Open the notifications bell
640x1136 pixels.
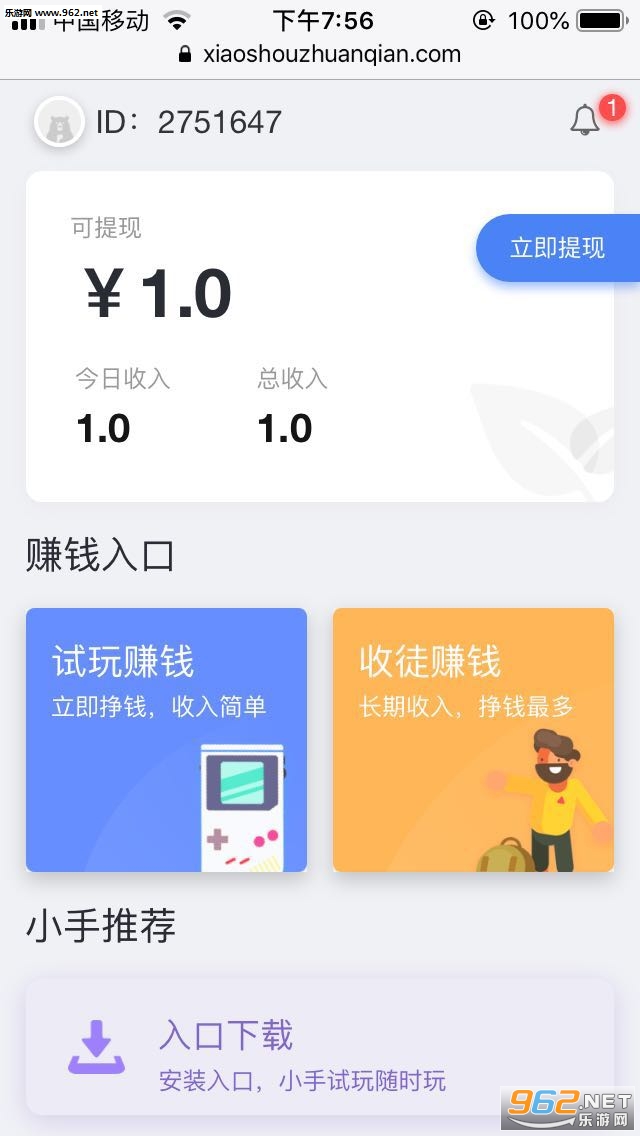585,120
